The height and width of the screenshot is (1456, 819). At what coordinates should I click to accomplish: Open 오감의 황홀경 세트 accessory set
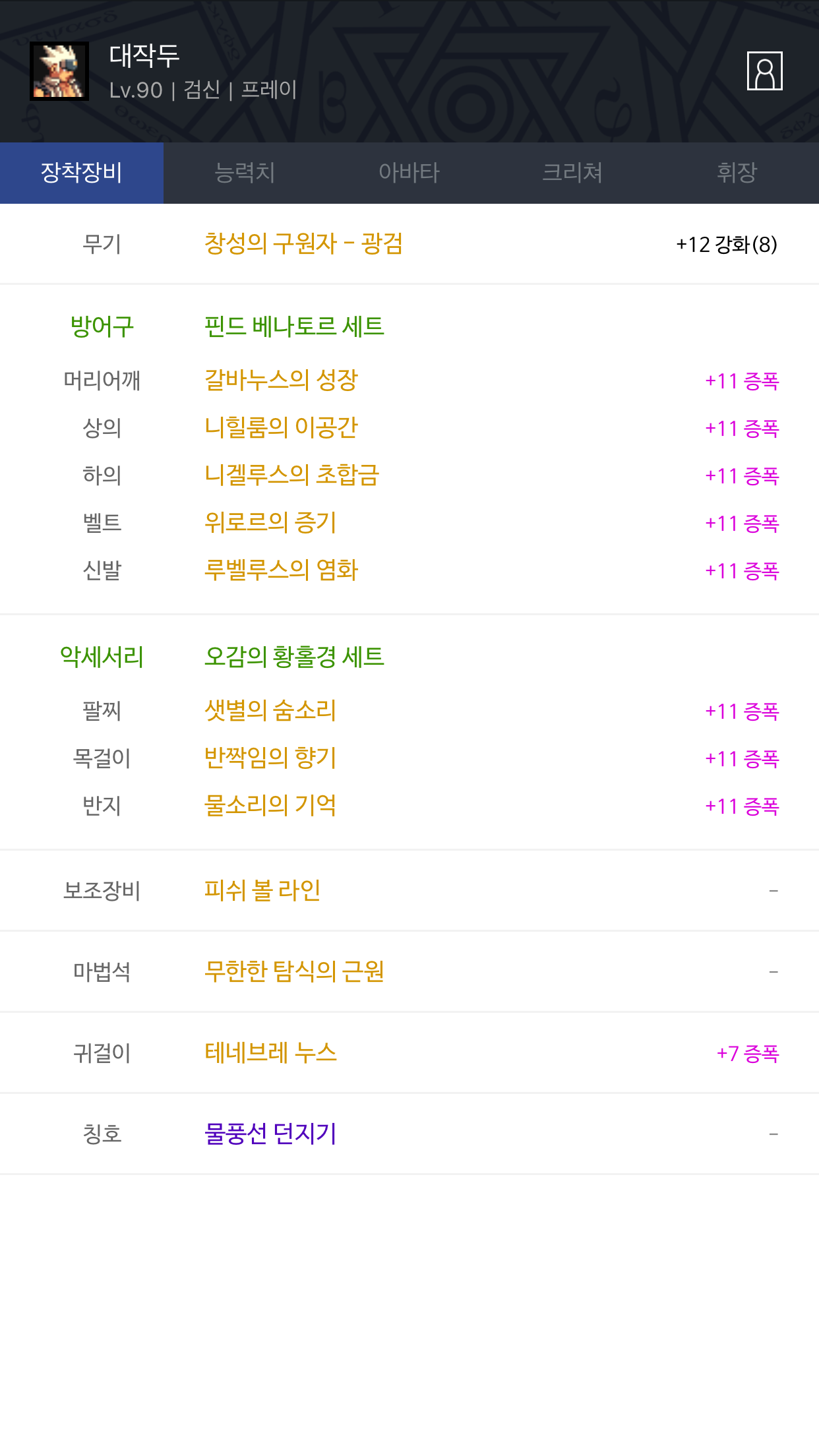coord(294,657)
